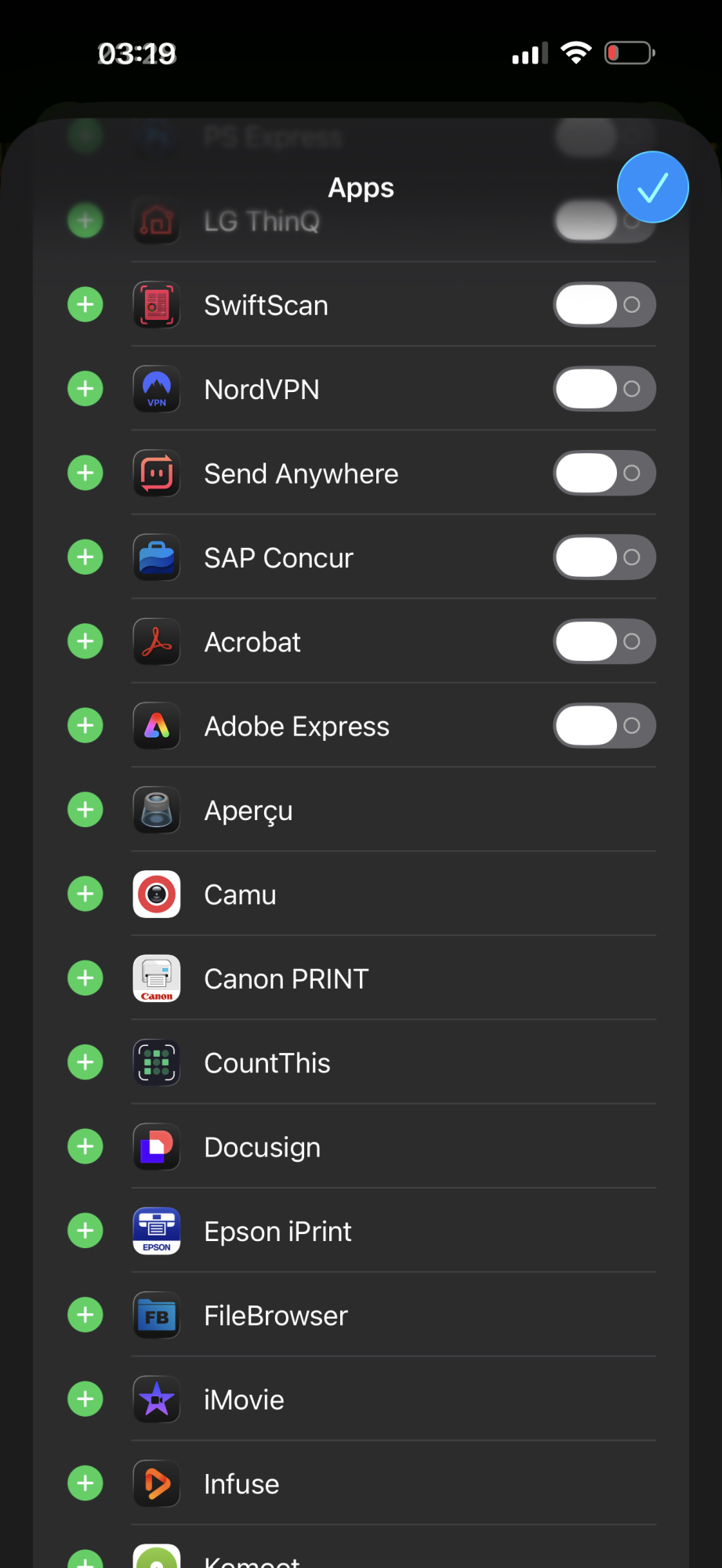Image resolution: width=722 pixels, height=1568 pixels.
Task: Add Camu using its plus button
Action: tap(85, 895)
